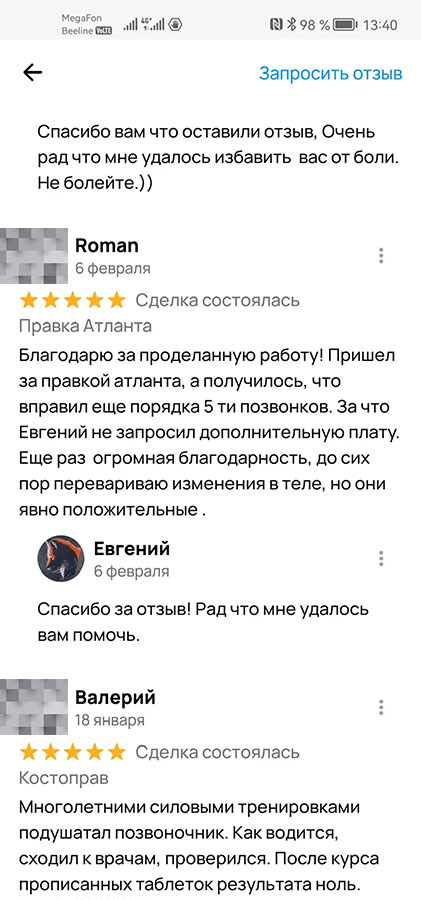The height and width of the screenshot is (900, 421).
Task: Open Roman's profile avatar
Action: coord(34,255)
